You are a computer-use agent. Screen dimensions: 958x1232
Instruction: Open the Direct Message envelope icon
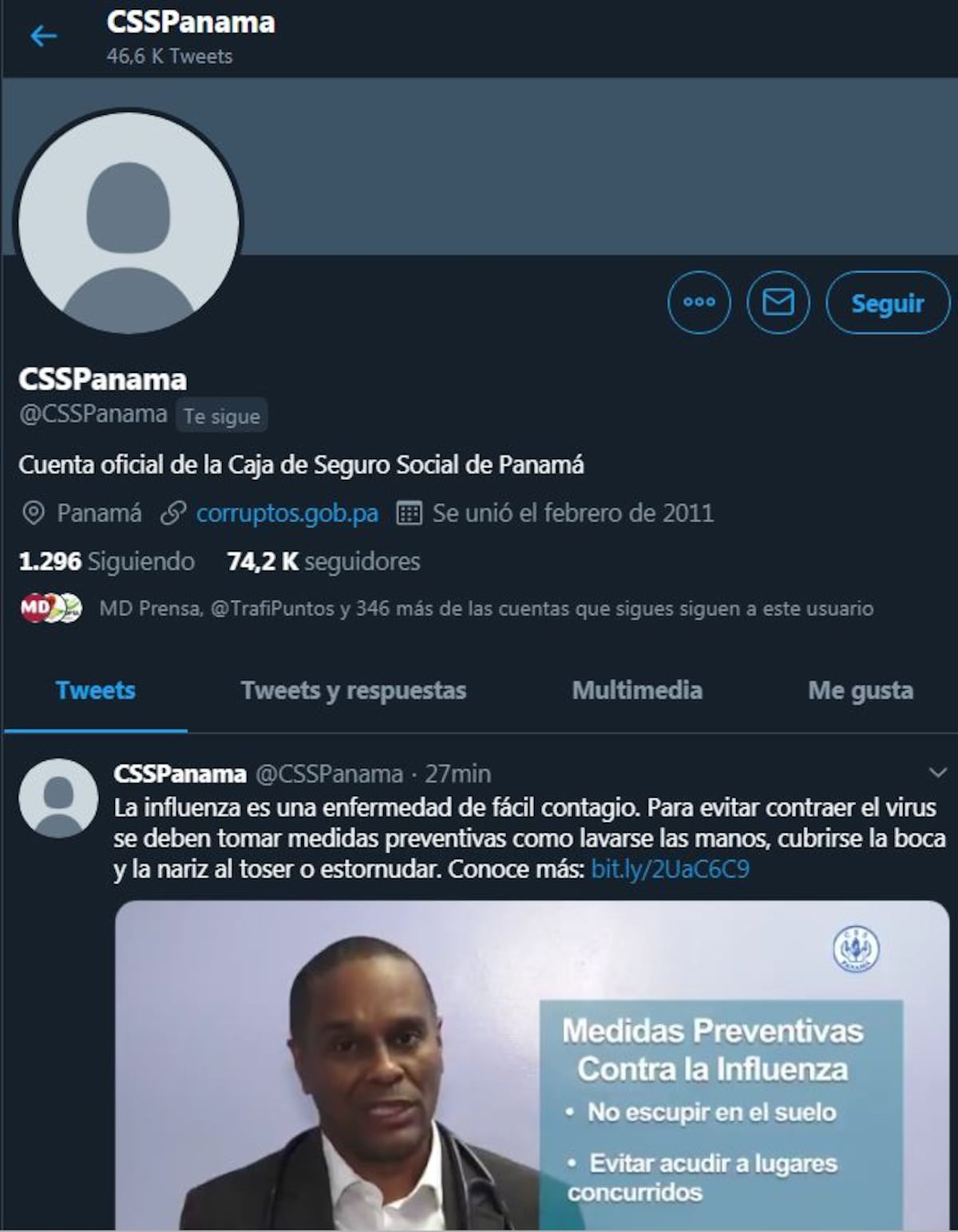778,302
